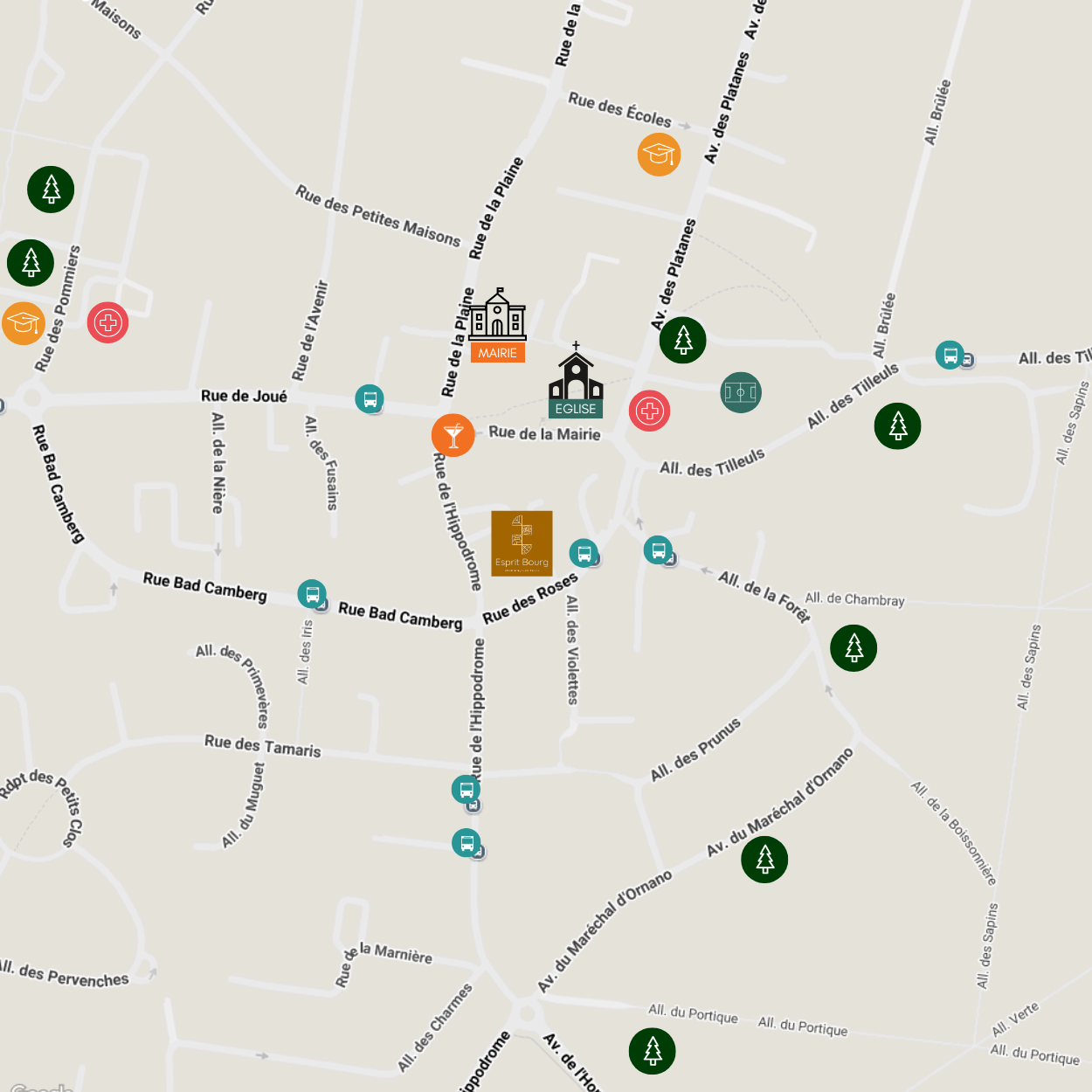
Task: Open the school marker near Rue des Écoles
Action: pyautogui.click(x=659, y=155)
